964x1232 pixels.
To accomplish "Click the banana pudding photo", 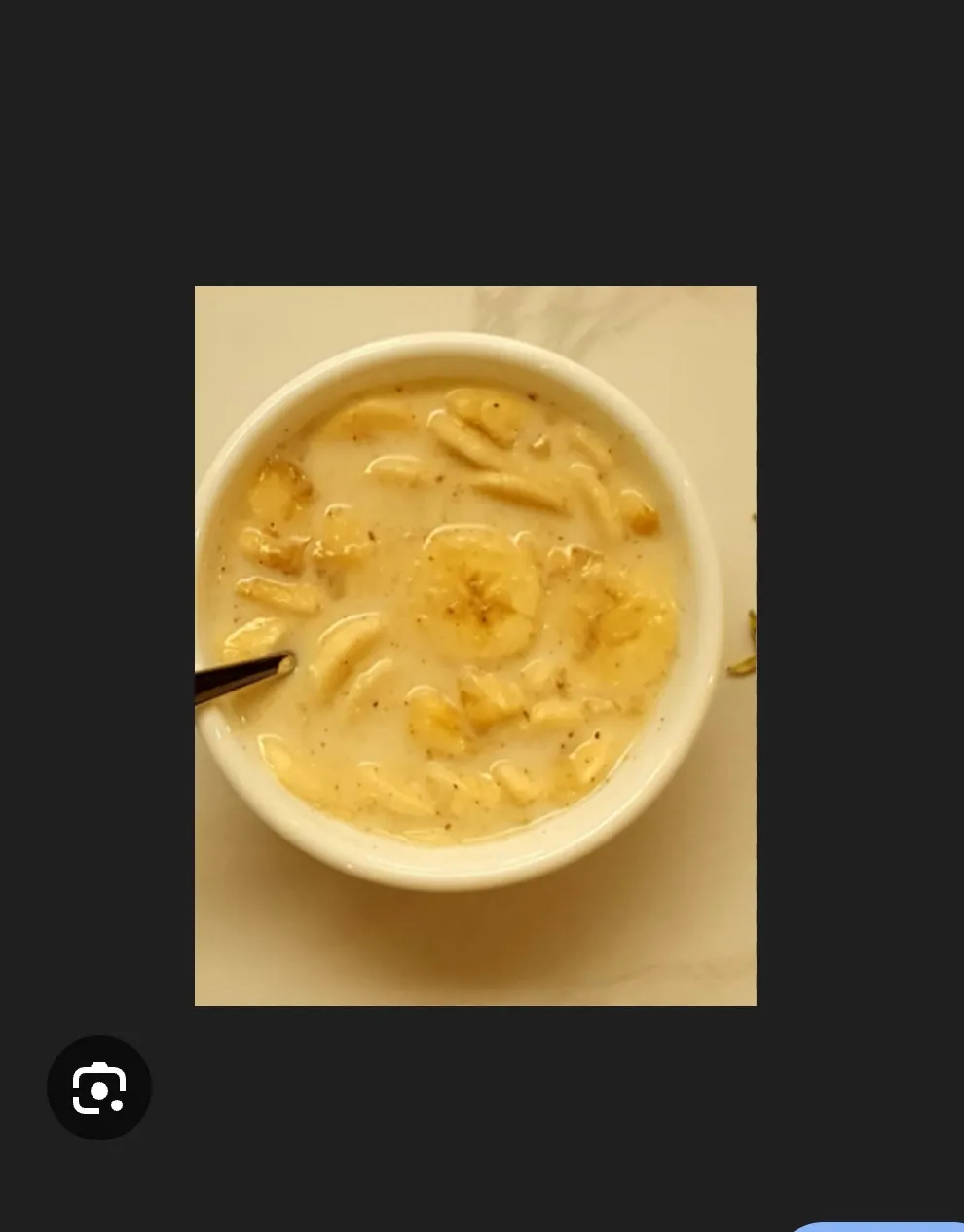I will (x=475, y=643).
